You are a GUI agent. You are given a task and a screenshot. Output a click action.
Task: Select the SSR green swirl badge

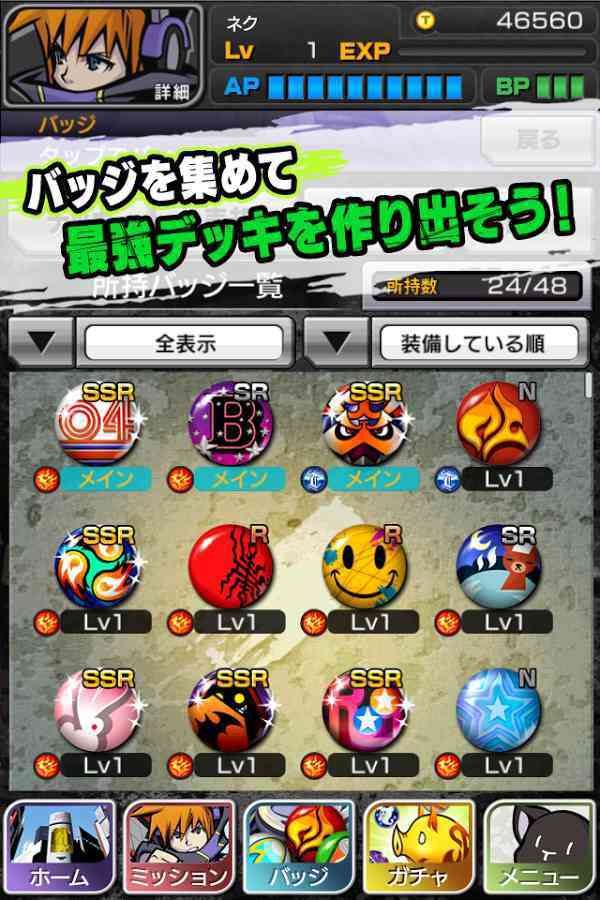tap(93, 565)
